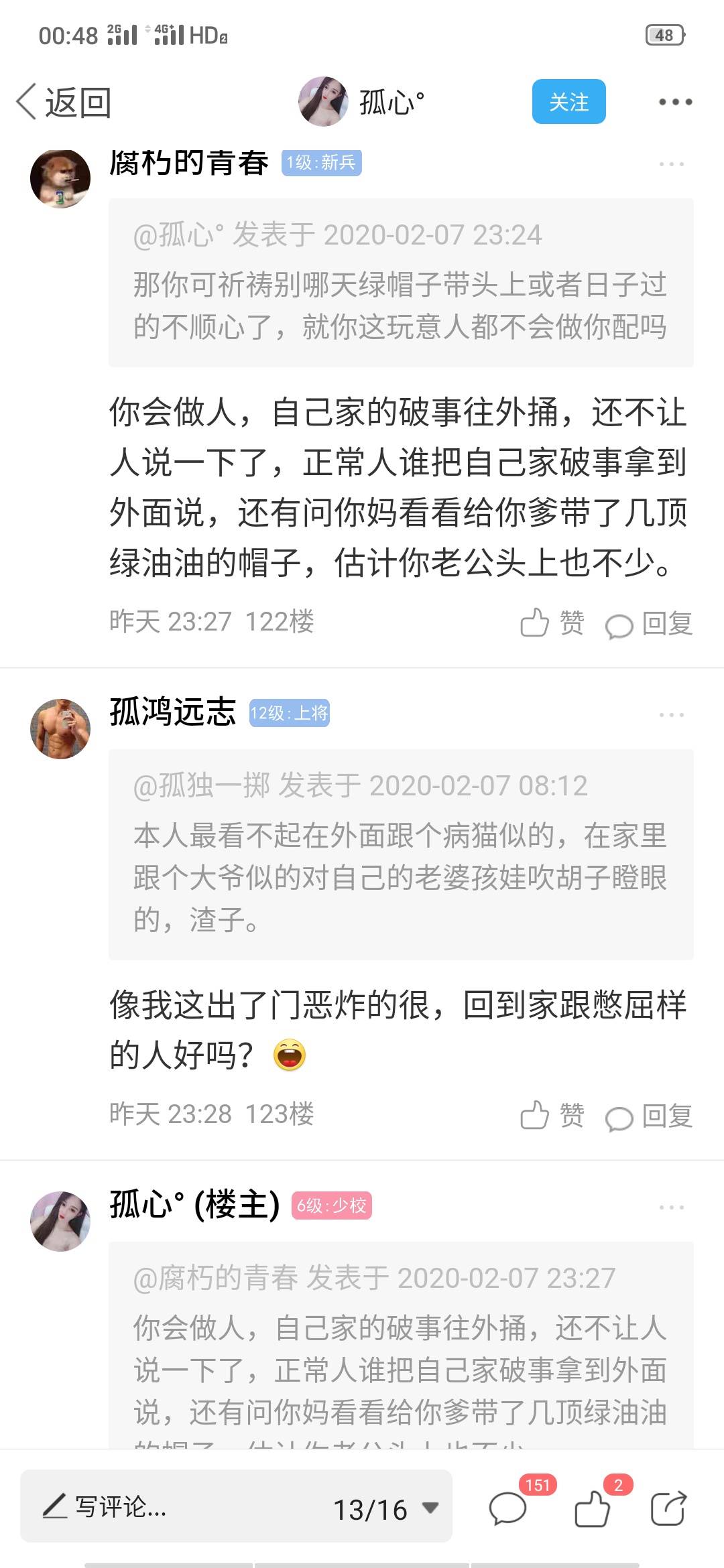
Task: Like the 123楼 comment
Action: point(552,1115)
